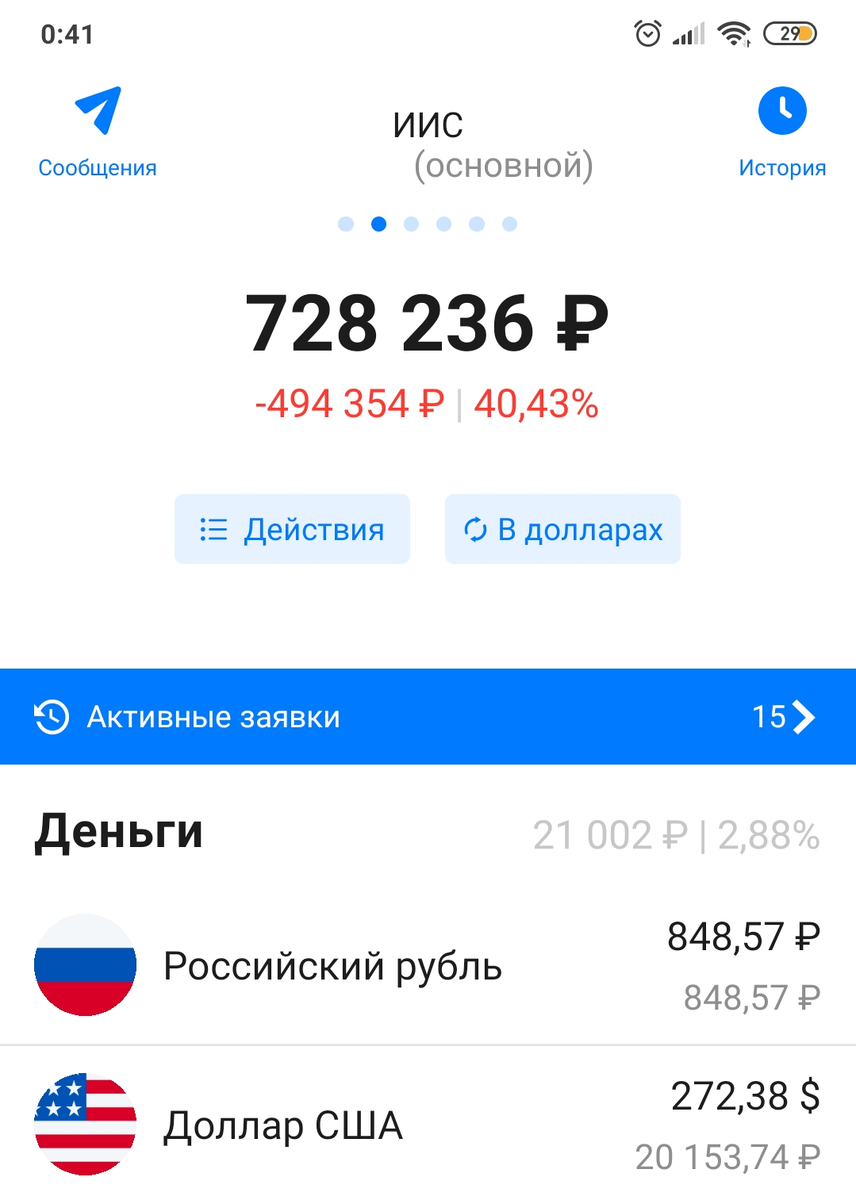Toggle portfolio view to dollars via В долларах
Screen dimensions: 856x1200
click(563, 529)
